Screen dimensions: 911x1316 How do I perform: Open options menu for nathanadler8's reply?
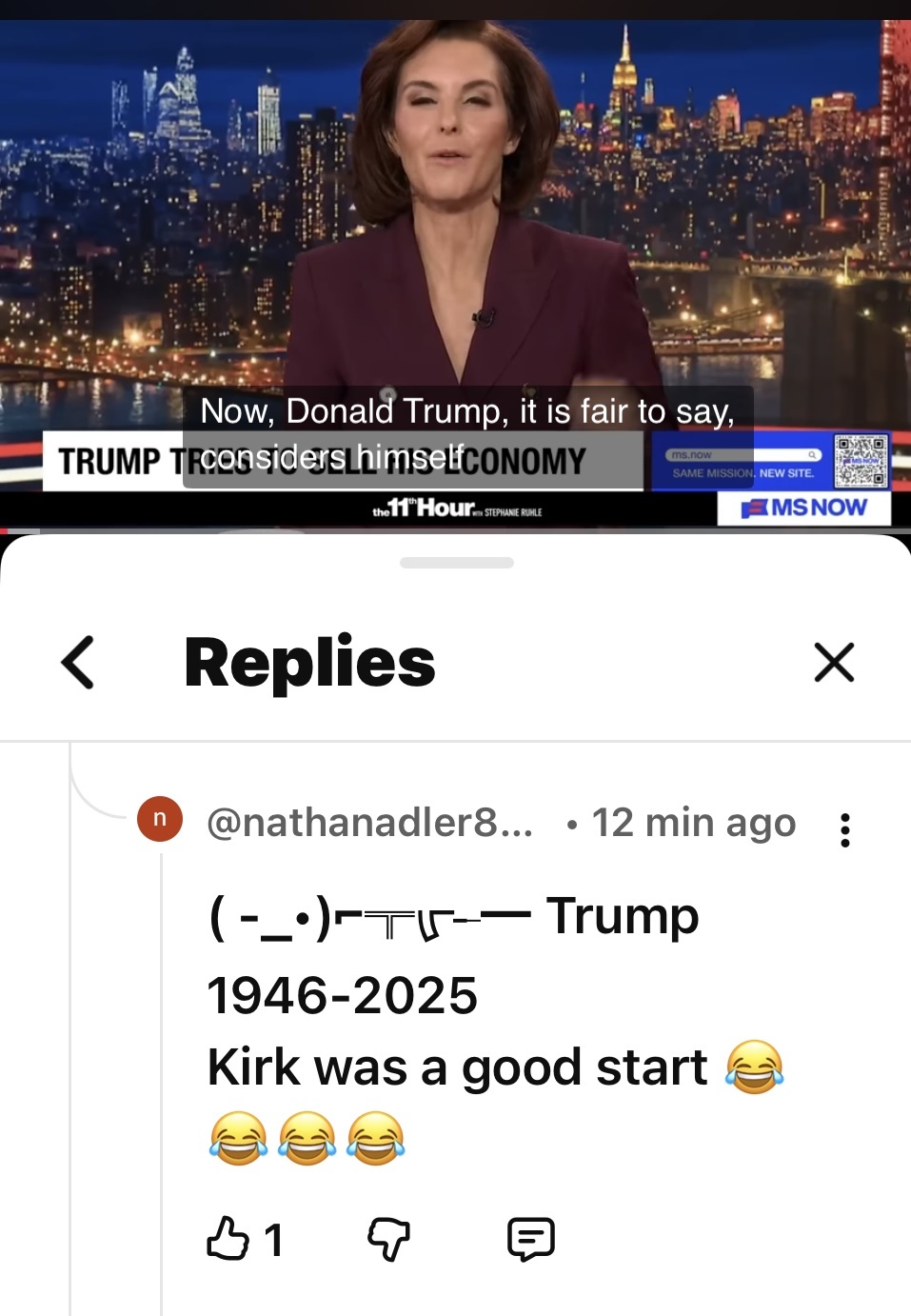coord(844,829)
